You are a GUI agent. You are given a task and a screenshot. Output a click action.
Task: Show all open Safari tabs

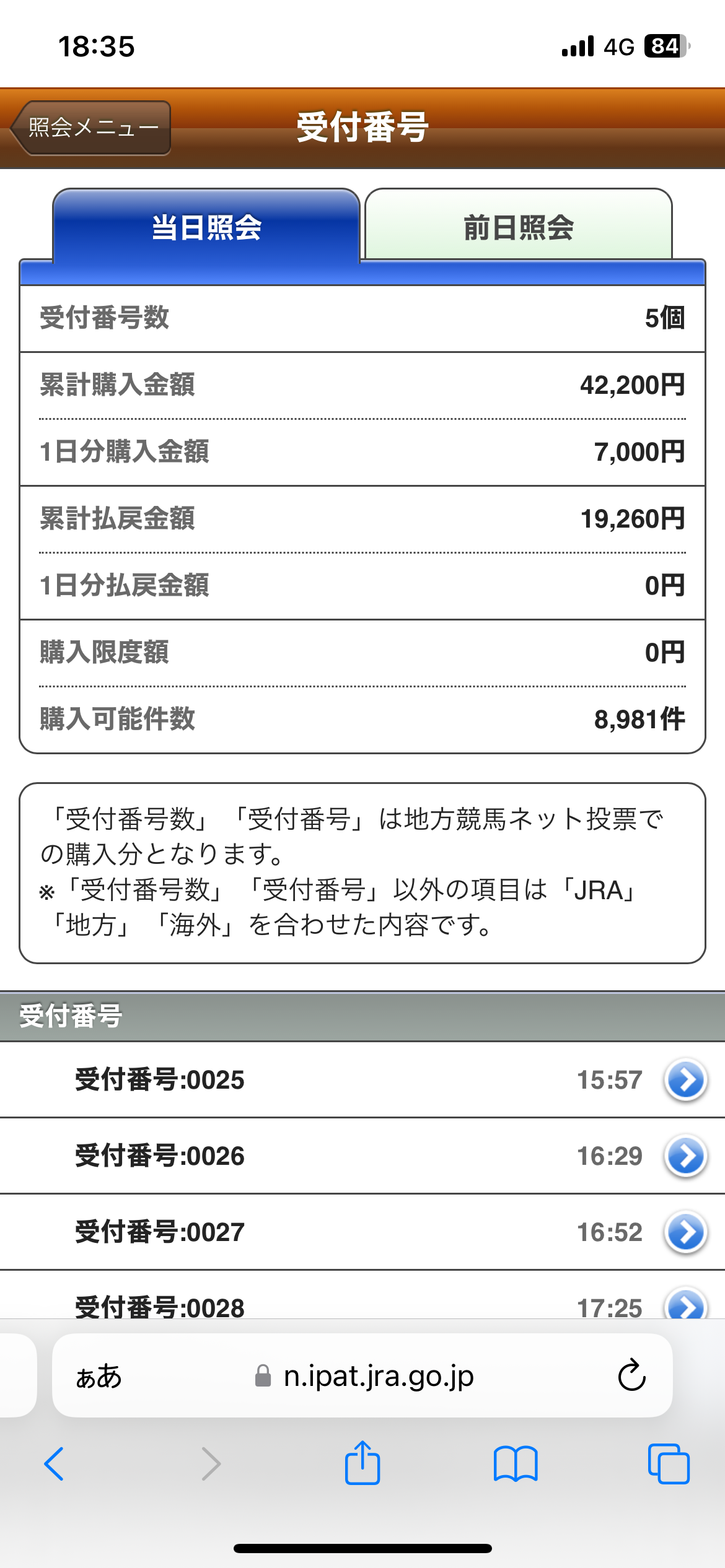[669, 1464]
